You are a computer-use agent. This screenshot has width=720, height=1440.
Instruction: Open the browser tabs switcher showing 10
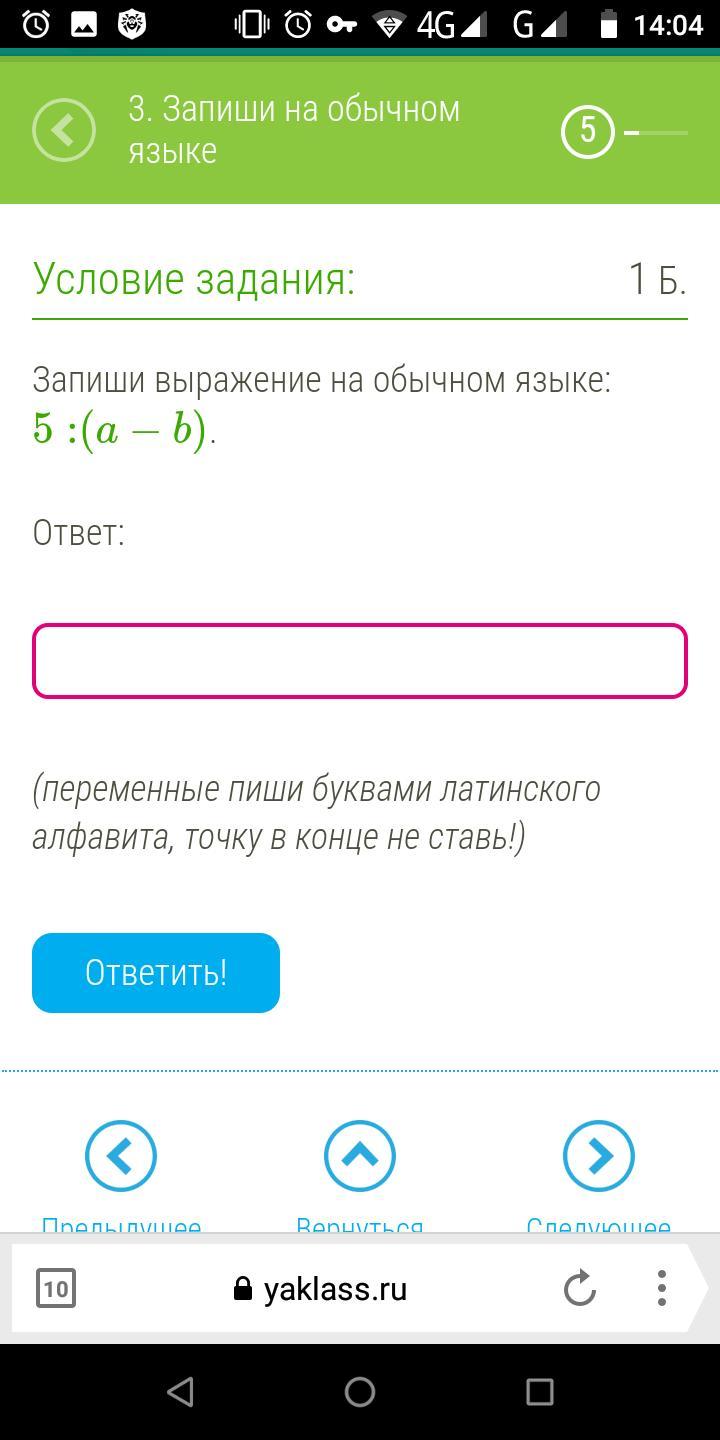[x=56, y=1288]
